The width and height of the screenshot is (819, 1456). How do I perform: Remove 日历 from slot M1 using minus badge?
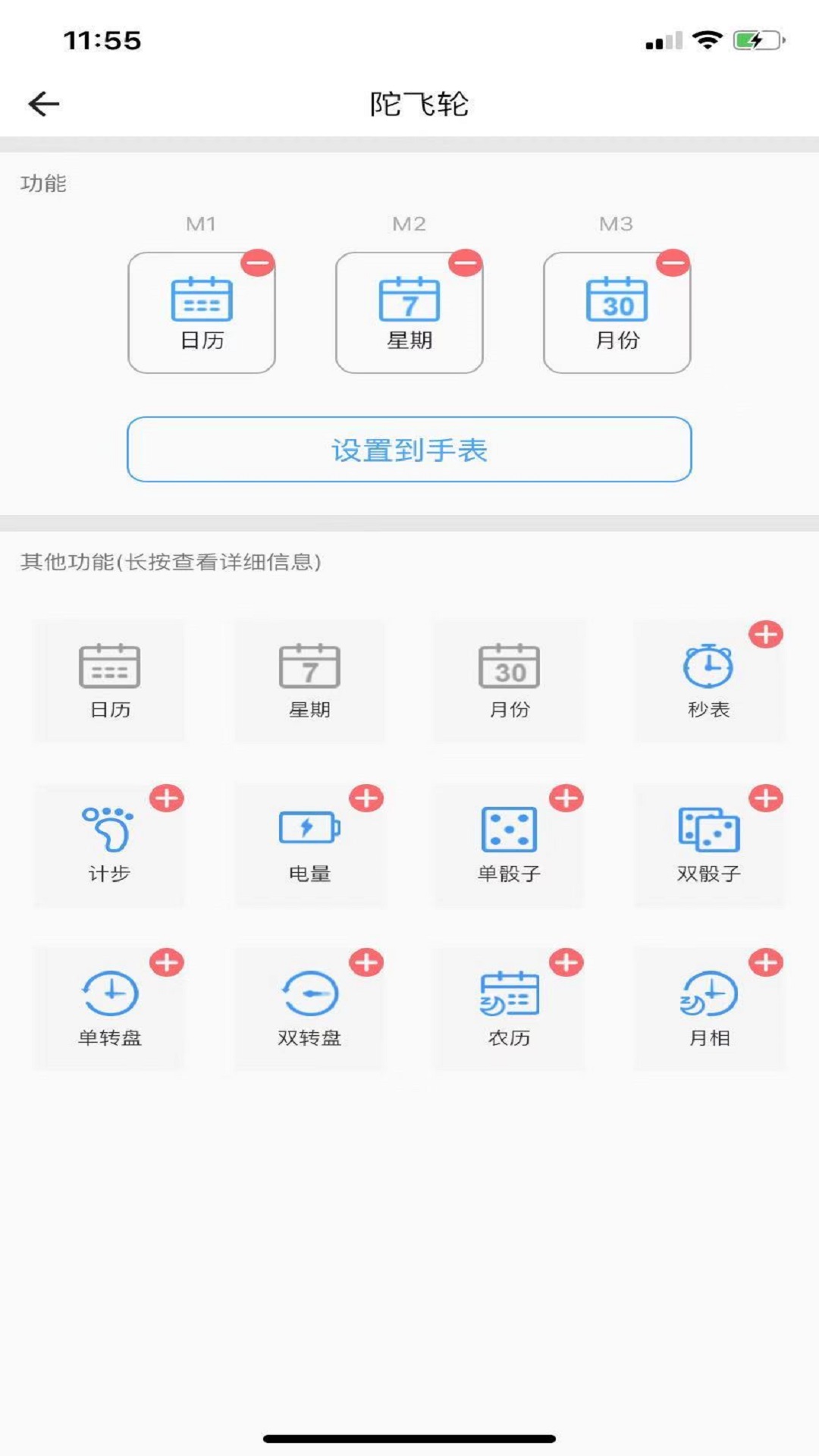tap(257, 261)
